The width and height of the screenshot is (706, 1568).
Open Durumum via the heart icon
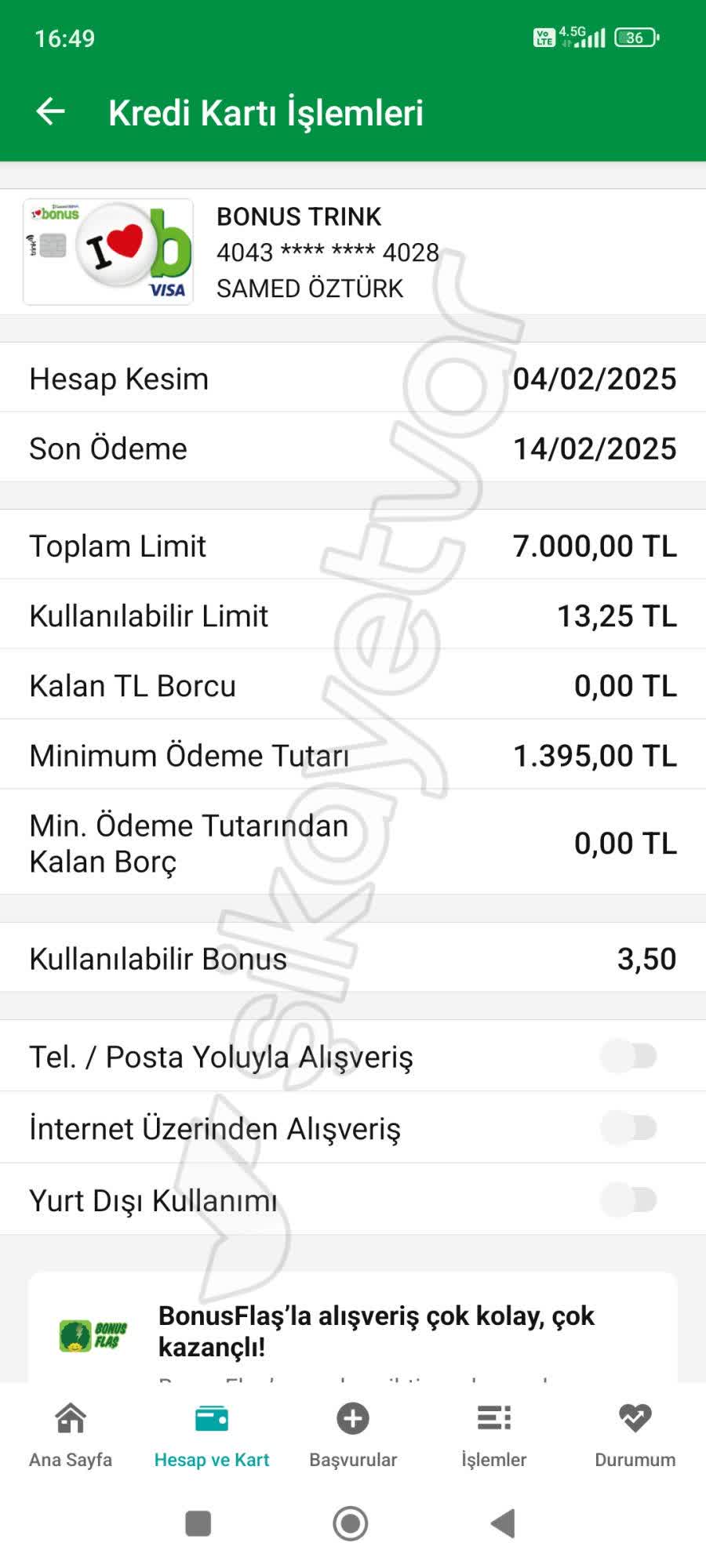pos(634,1419)
